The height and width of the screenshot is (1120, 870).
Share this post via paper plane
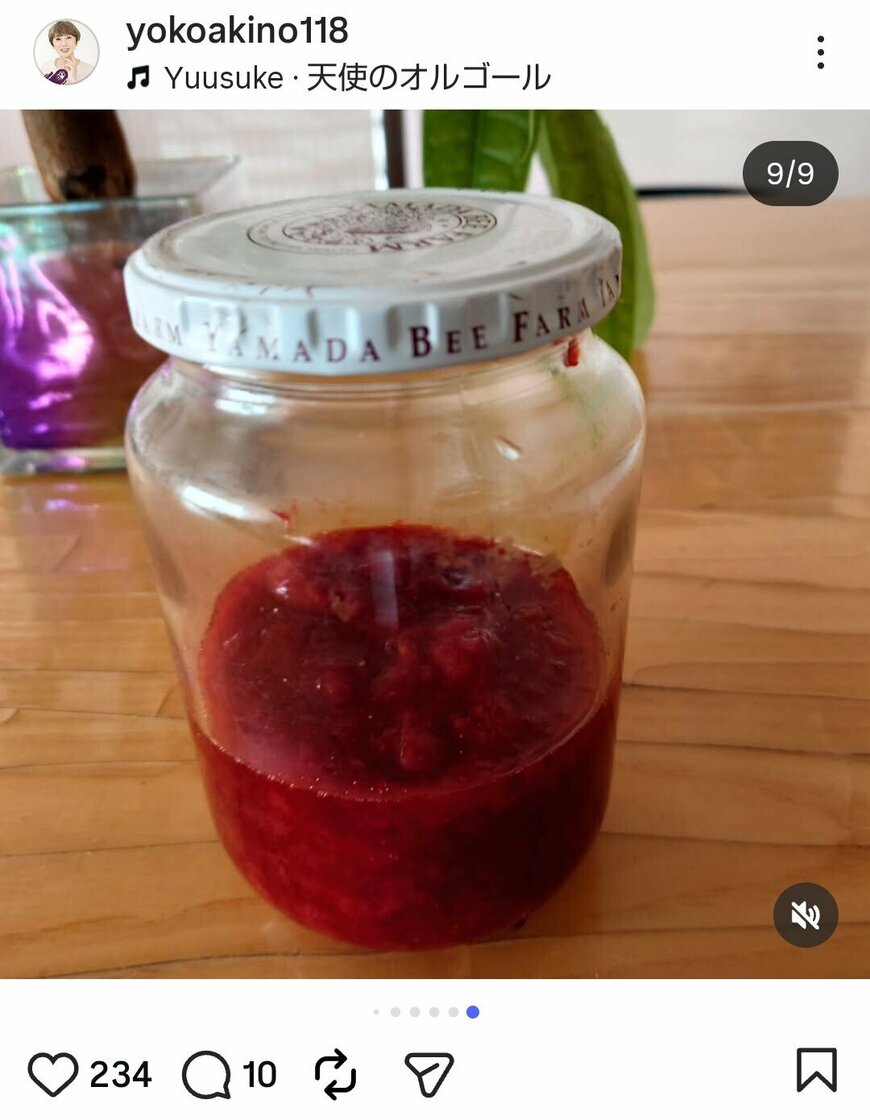click(x=429, y=1075)
